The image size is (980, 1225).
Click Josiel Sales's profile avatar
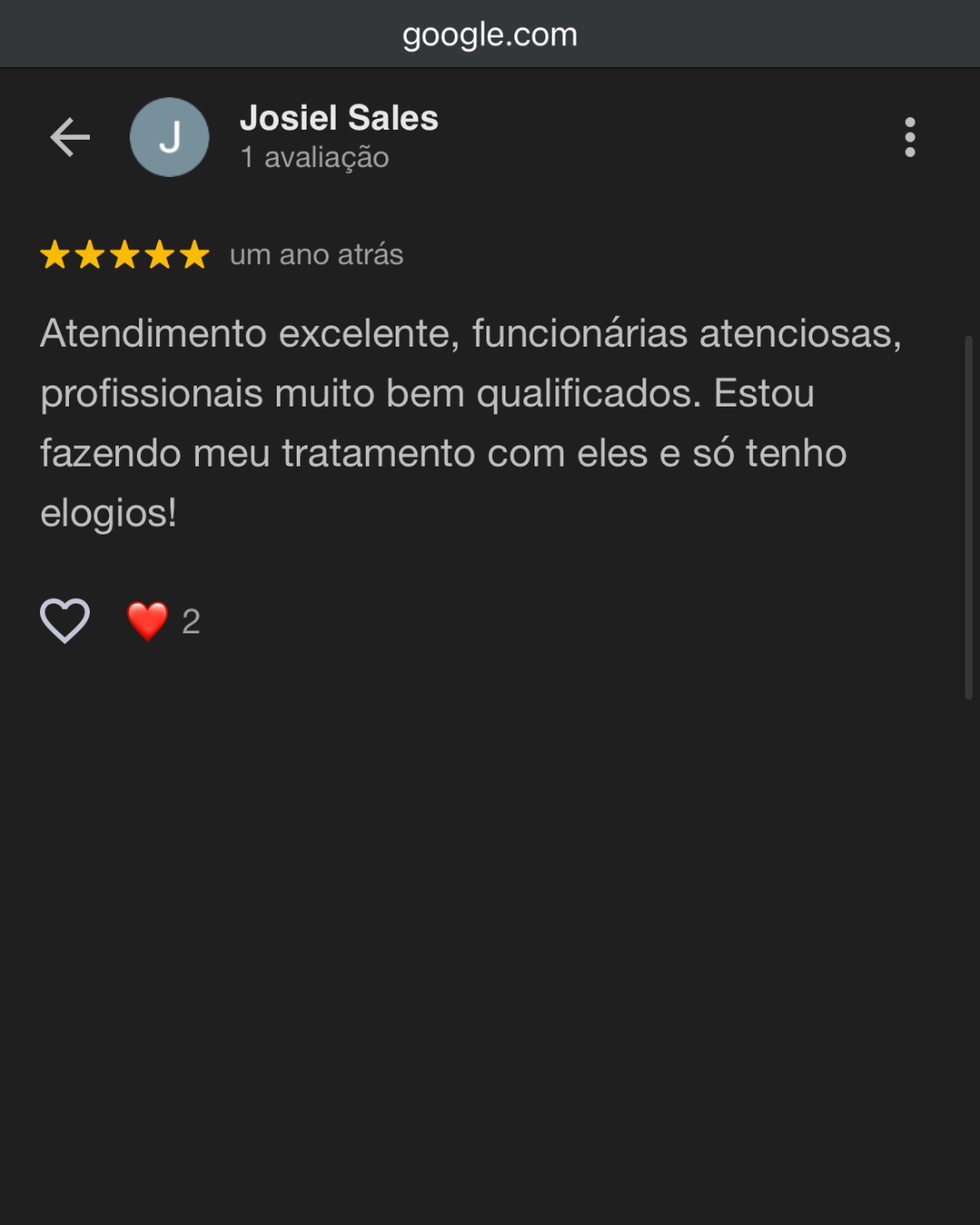(x=170, y=136)
